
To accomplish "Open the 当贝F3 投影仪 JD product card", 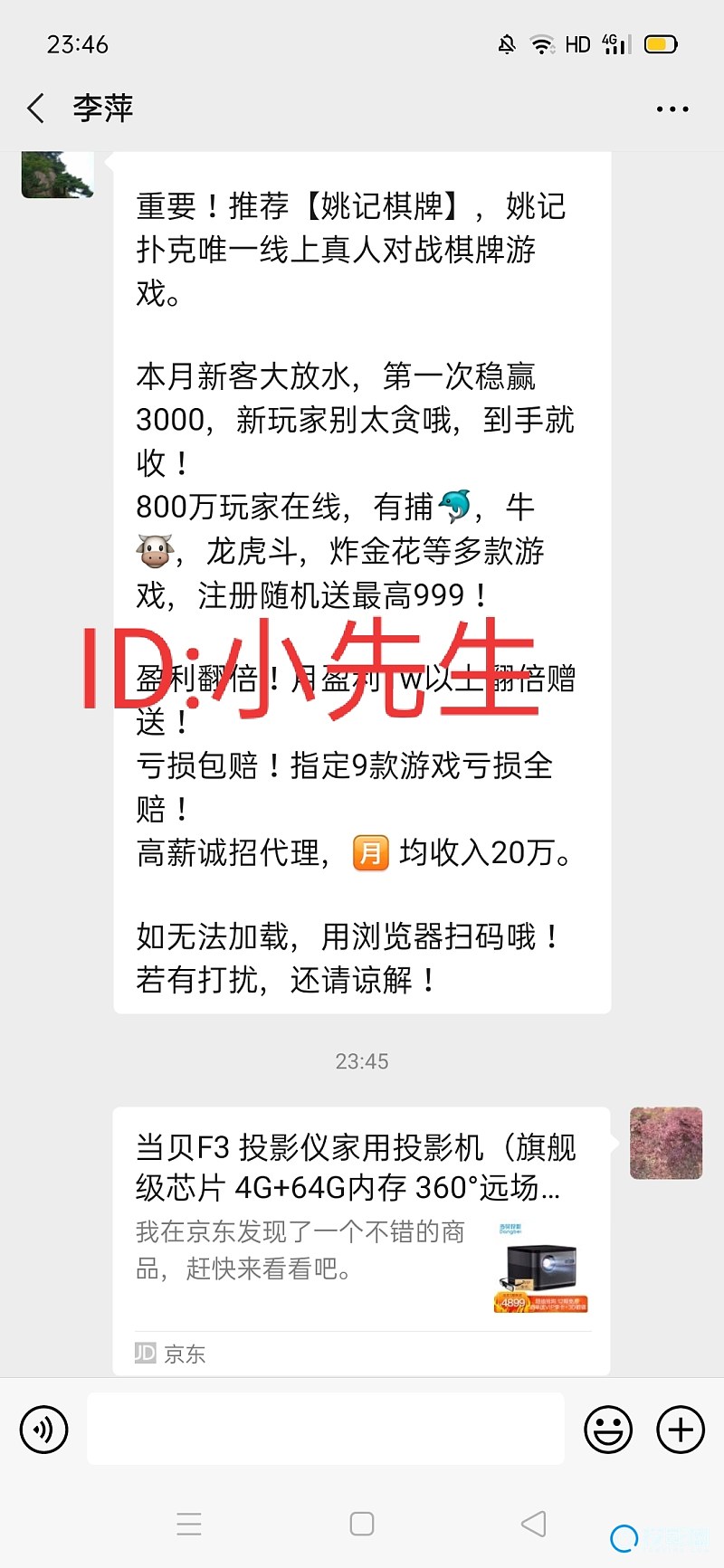I will pos(361,1240).
